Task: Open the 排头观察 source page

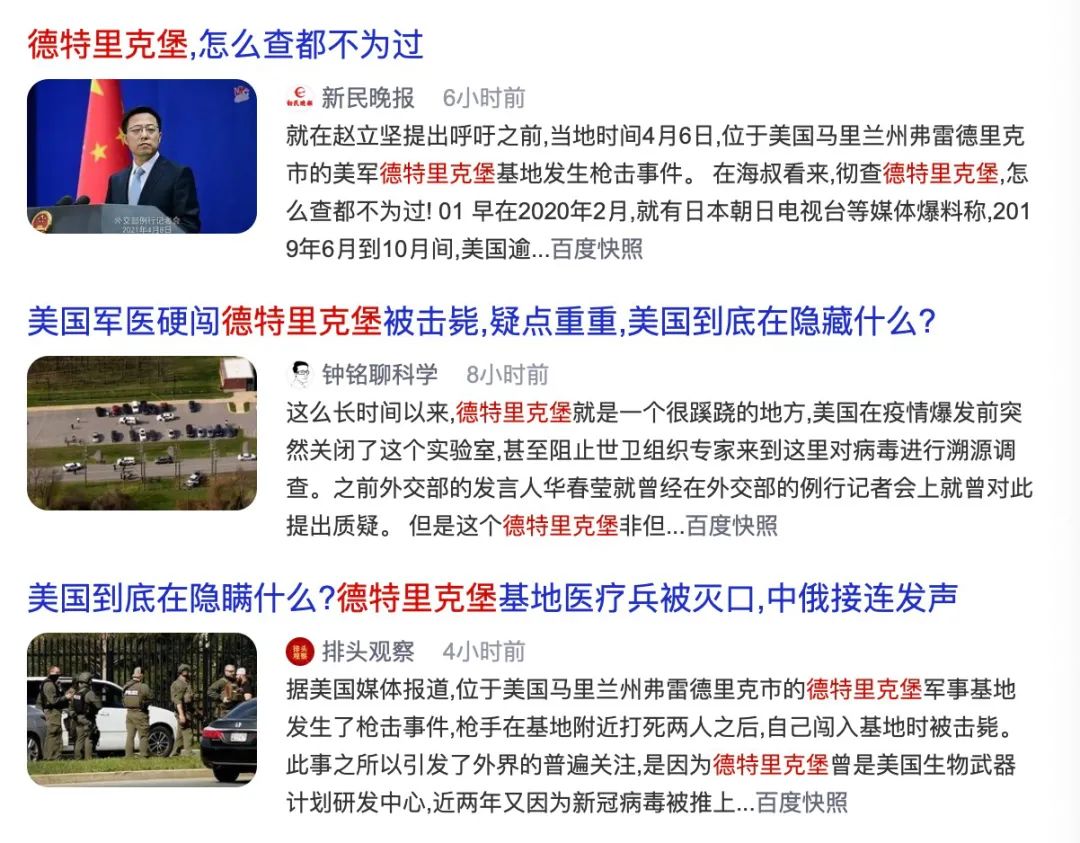Action: coord(367,652)
